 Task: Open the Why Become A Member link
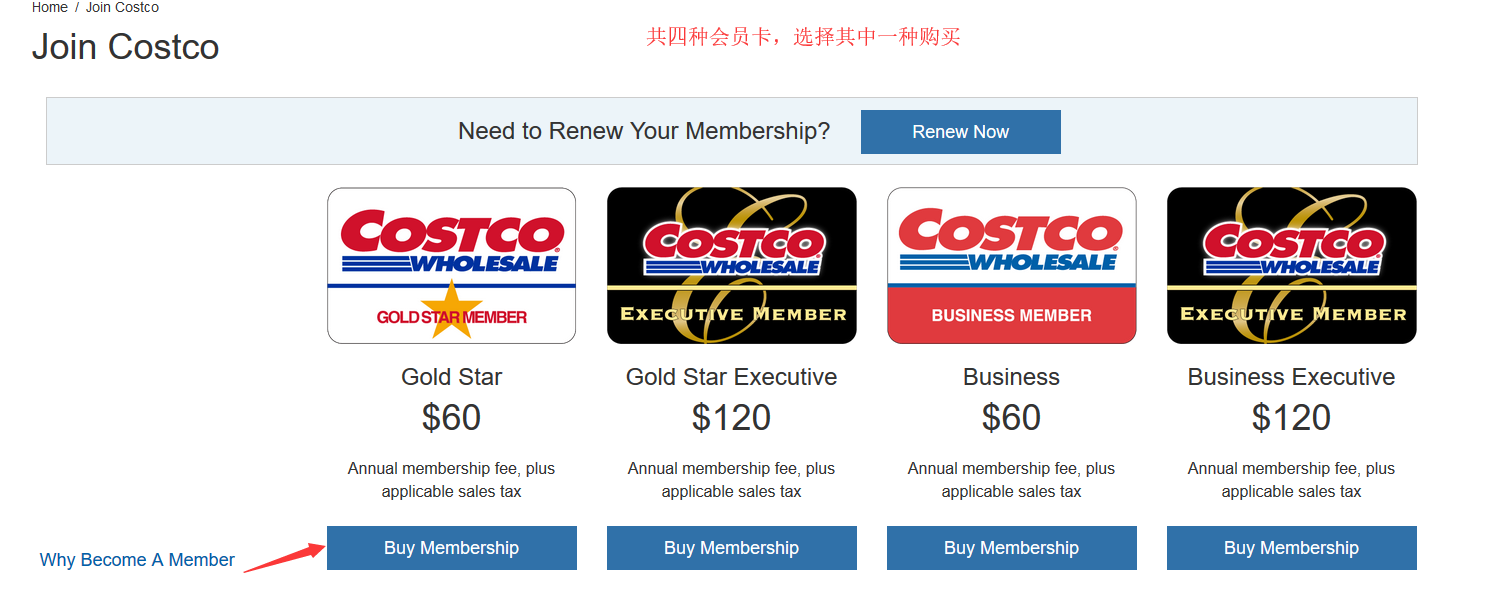click(x=137, y=560)
